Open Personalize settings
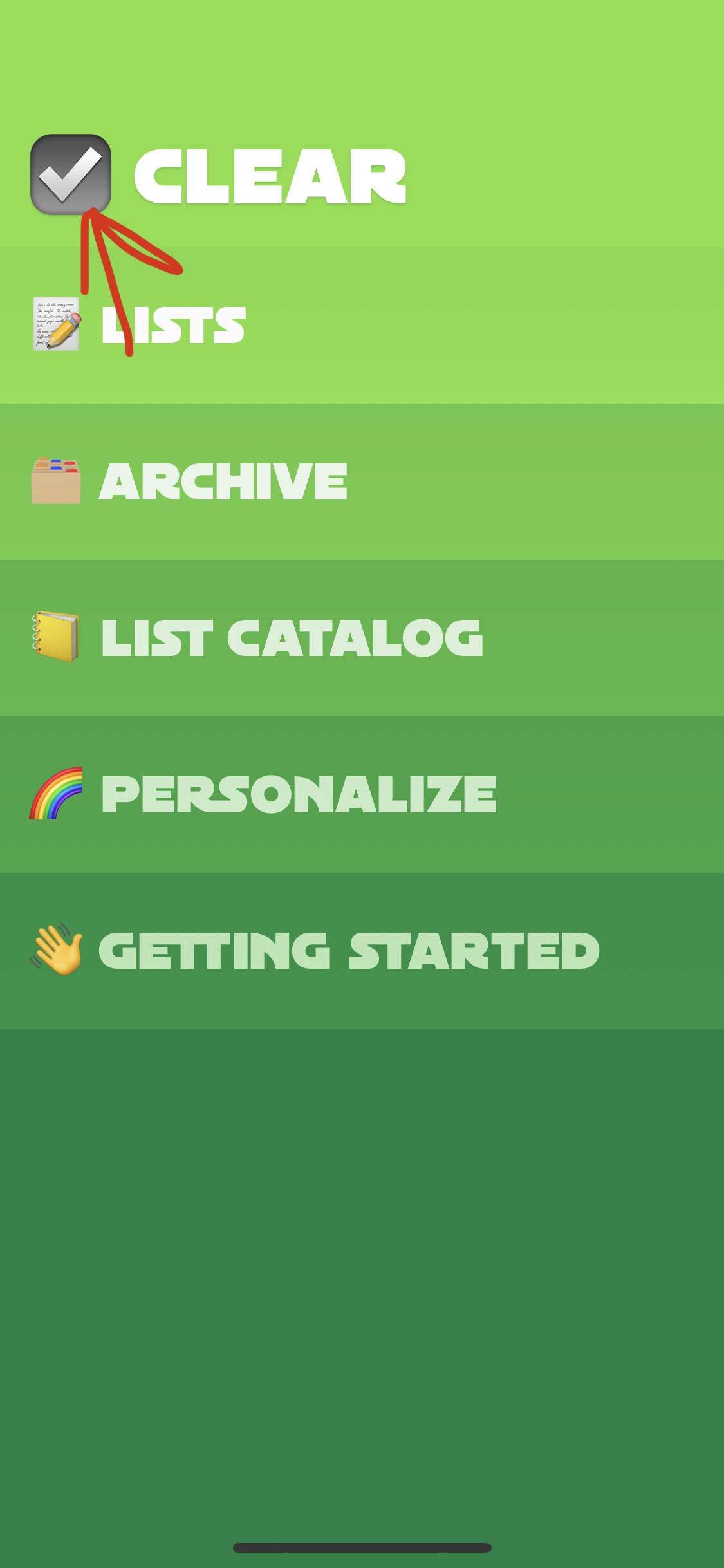 [362, 794]
